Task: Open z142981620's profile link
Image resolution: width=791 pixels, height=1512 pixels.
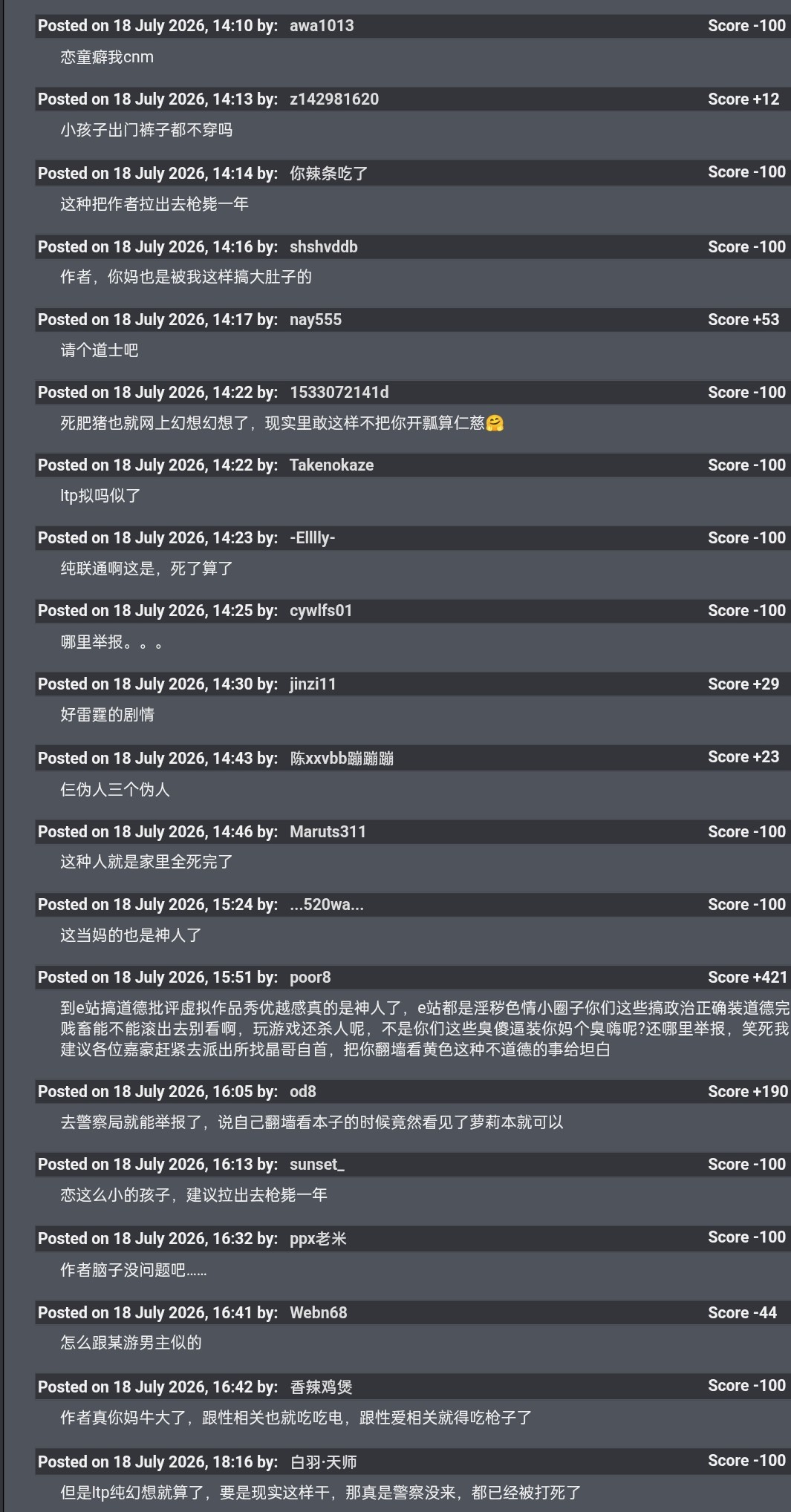Action: point(334,99)
